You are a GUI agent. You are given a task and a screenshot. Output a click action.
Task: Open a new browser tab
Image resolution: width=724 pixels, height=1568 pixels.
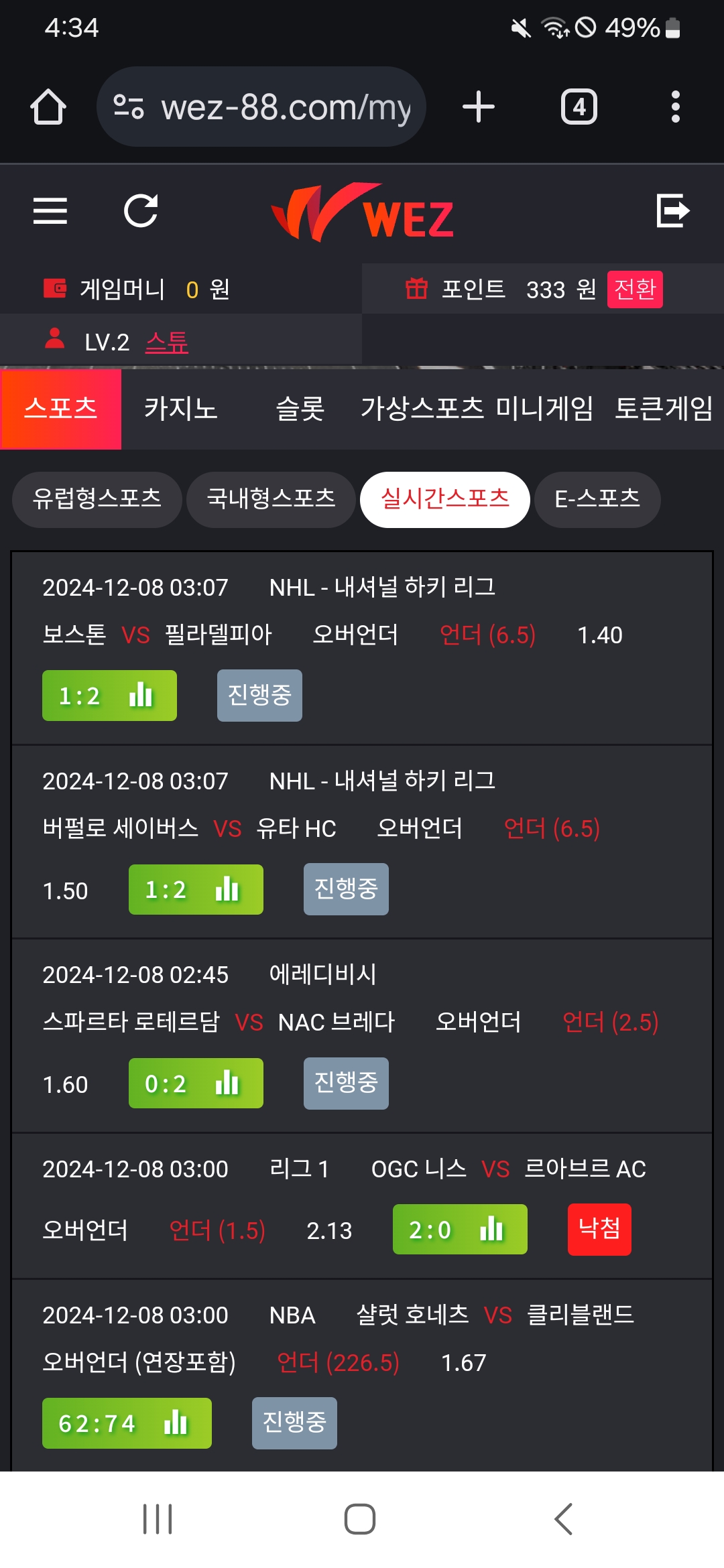[479, 107]
